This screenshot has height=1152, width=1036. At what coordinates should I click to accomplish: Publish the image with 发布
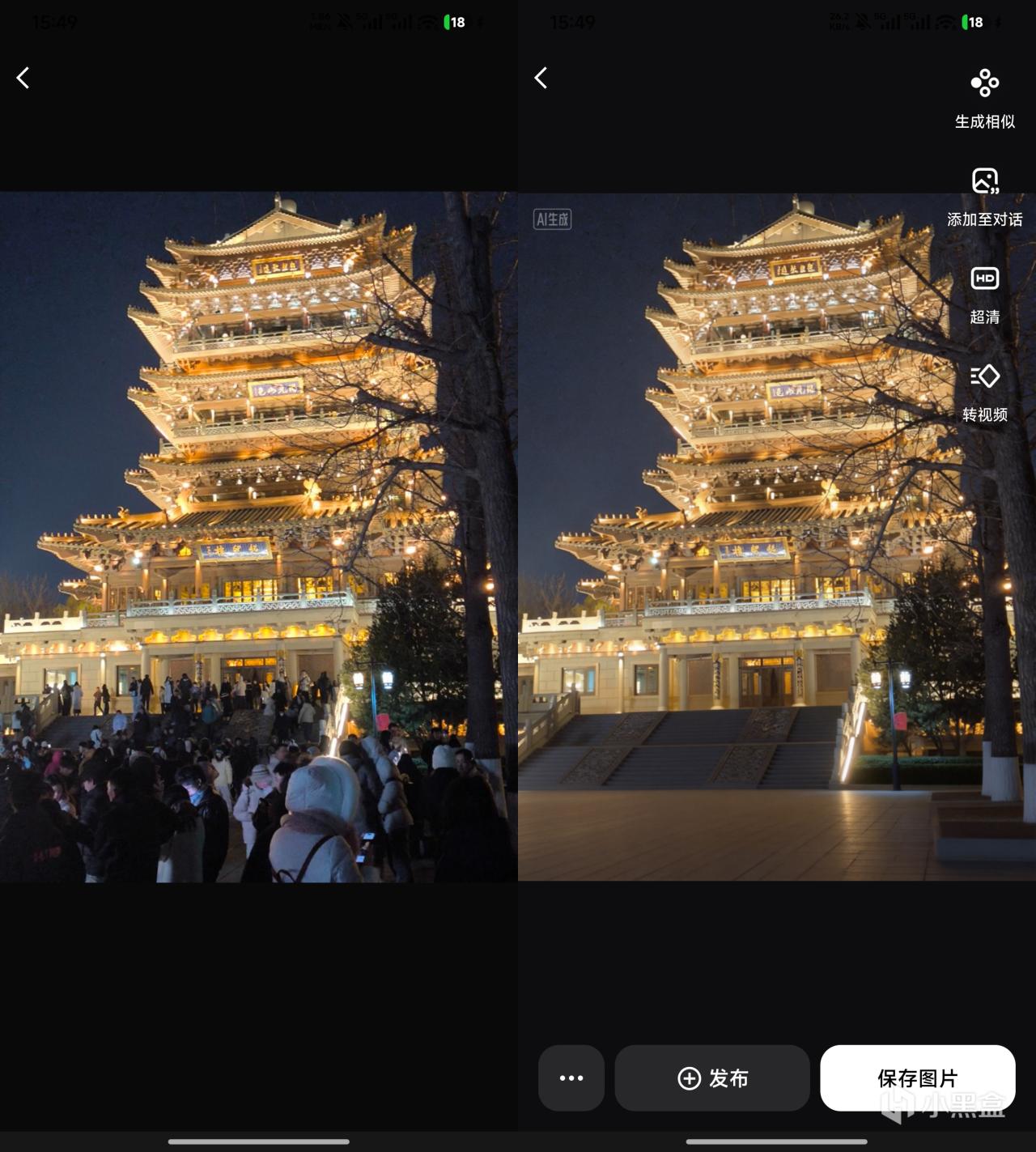tap(712, 1078)
